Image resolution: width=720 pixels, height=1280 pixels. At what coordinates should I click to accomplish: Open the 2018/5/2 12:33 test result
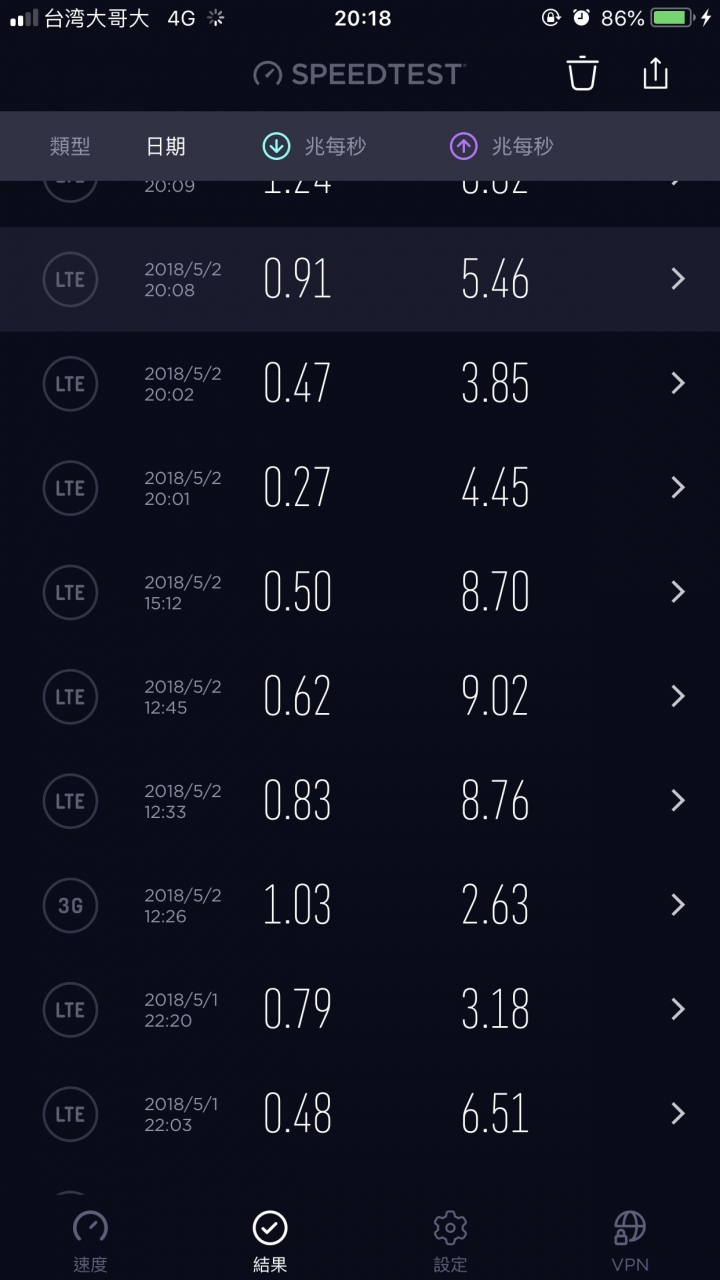[x=360, y=801]
